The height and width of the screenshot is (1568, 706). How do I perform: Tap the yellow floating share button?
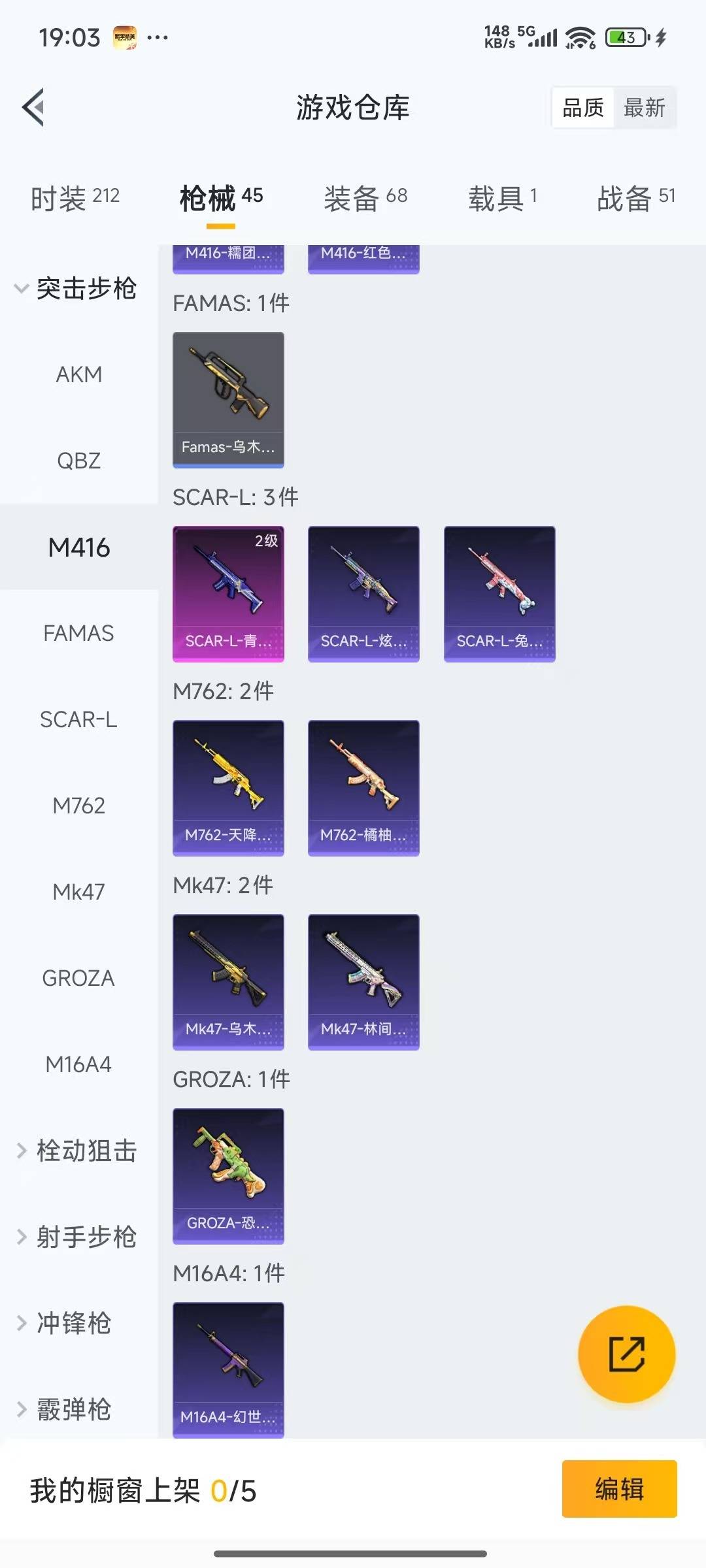click(626, 1354)
